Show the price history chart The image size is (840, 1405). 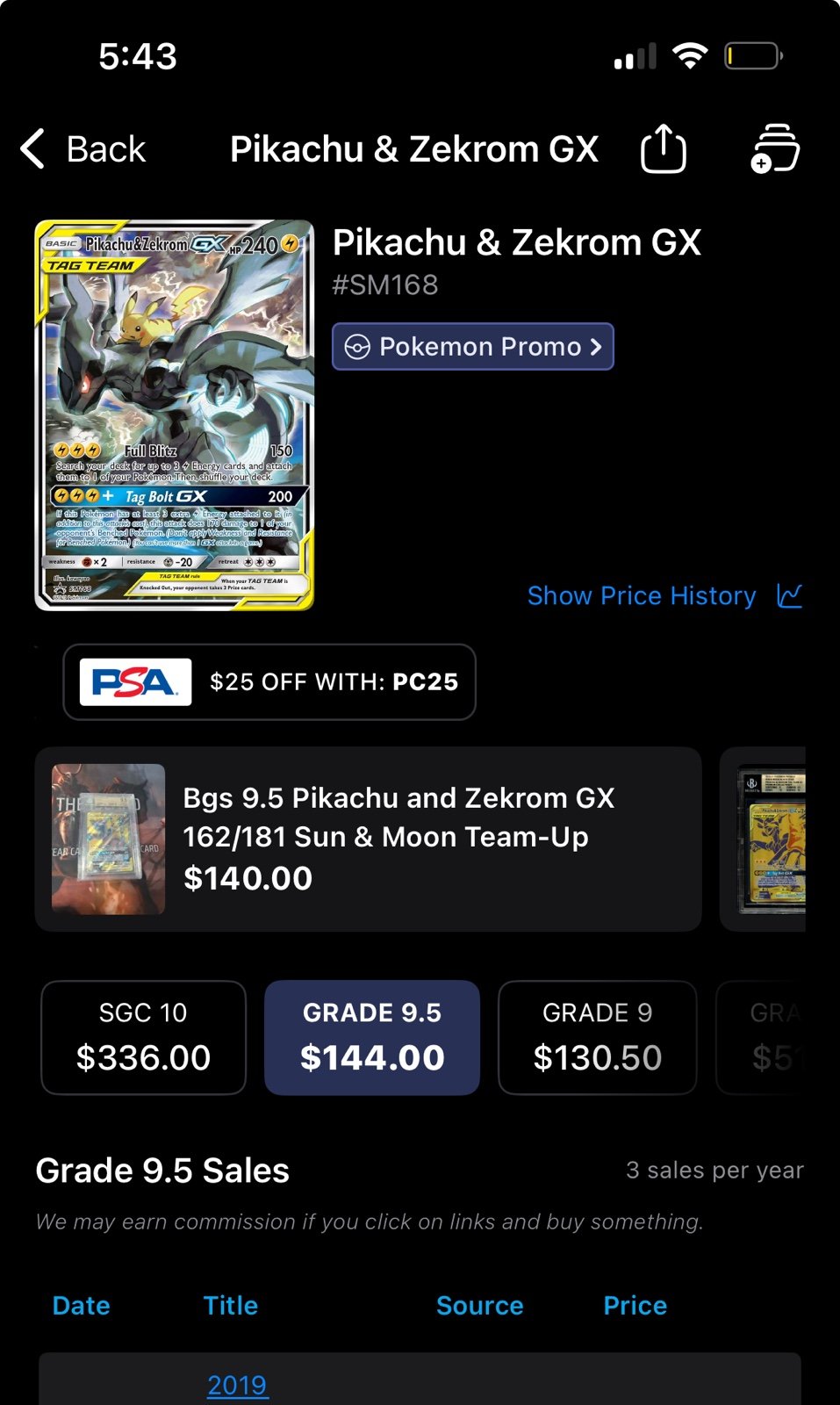click(x=664, y=596)
